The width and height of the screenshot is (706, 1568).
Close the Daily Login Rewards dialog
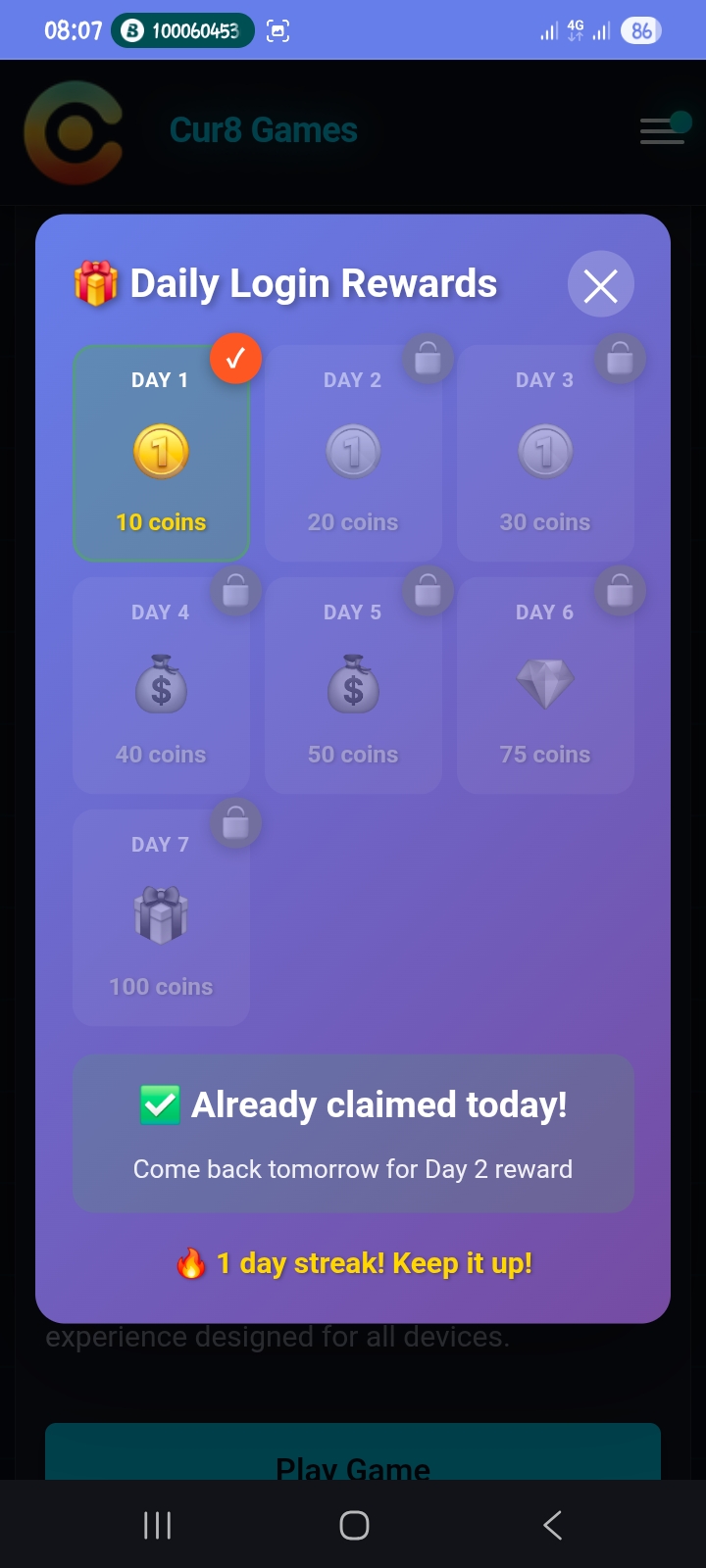[x=600, y=285]
